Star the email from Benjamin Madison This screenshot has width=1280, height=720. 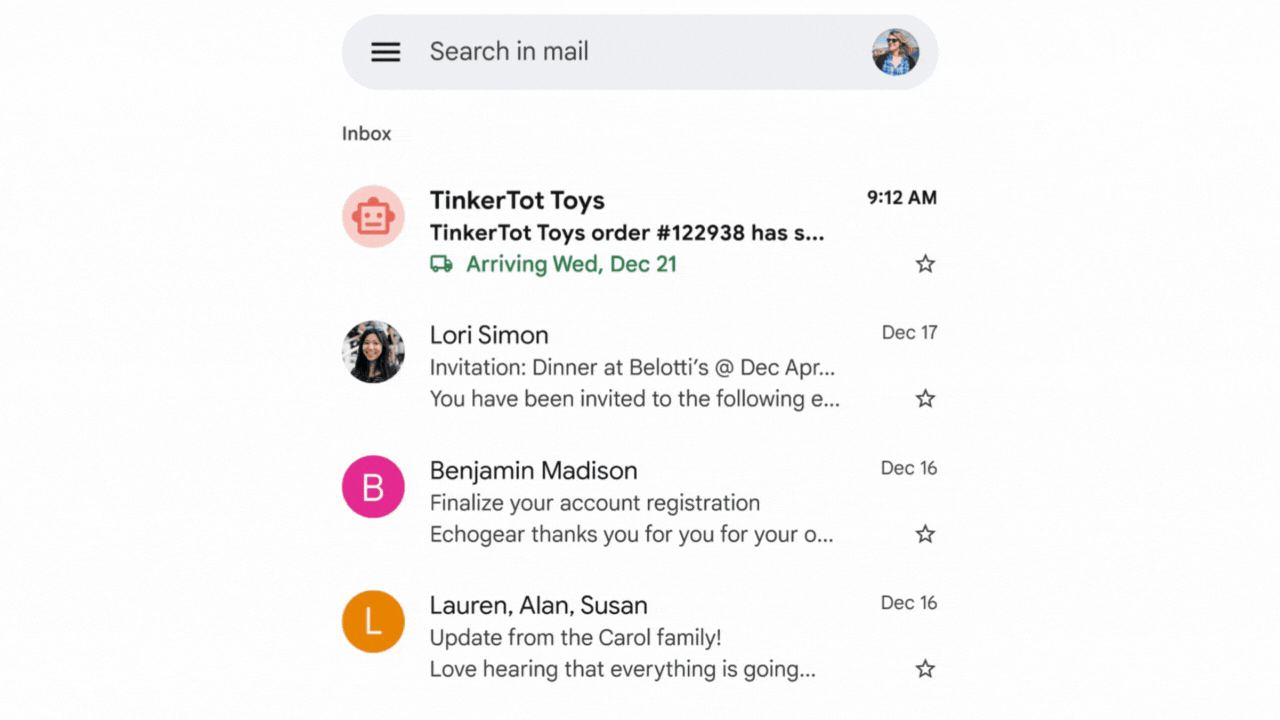pyautogui.click(x=925, y=534)
